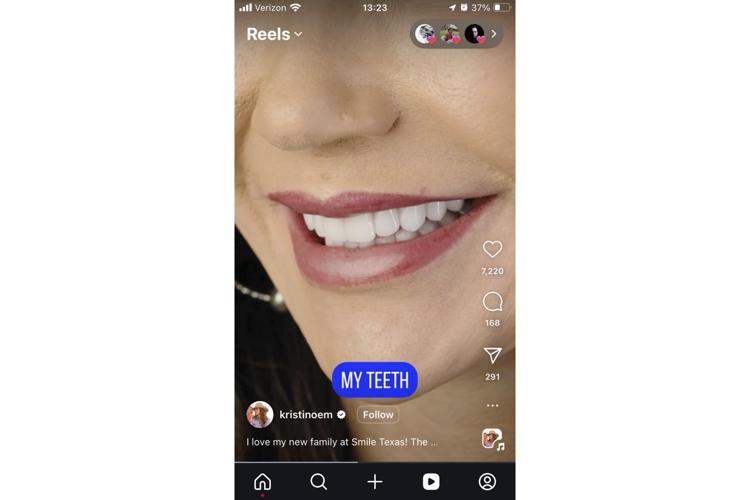
Task: Follow kristinoem
Action: pyautogui.click(x=378, y=415)
